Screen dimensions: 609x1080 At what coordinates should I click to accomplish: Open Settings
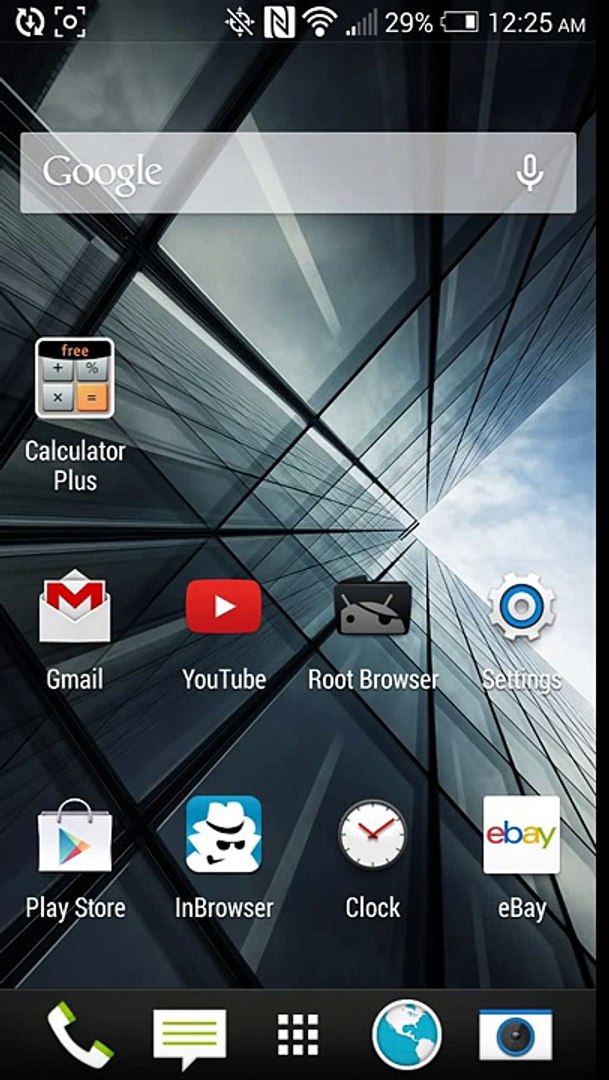[522, 606]
